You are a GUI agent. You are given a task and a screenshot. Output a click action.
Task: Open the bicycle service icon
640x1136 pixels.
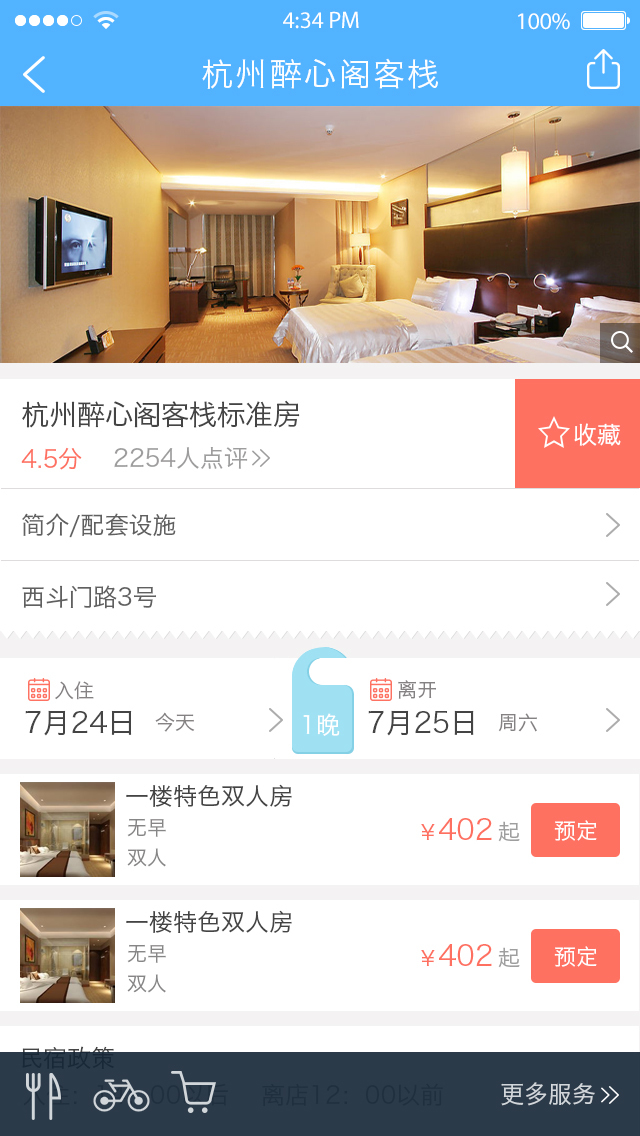tap(121, 1095)
